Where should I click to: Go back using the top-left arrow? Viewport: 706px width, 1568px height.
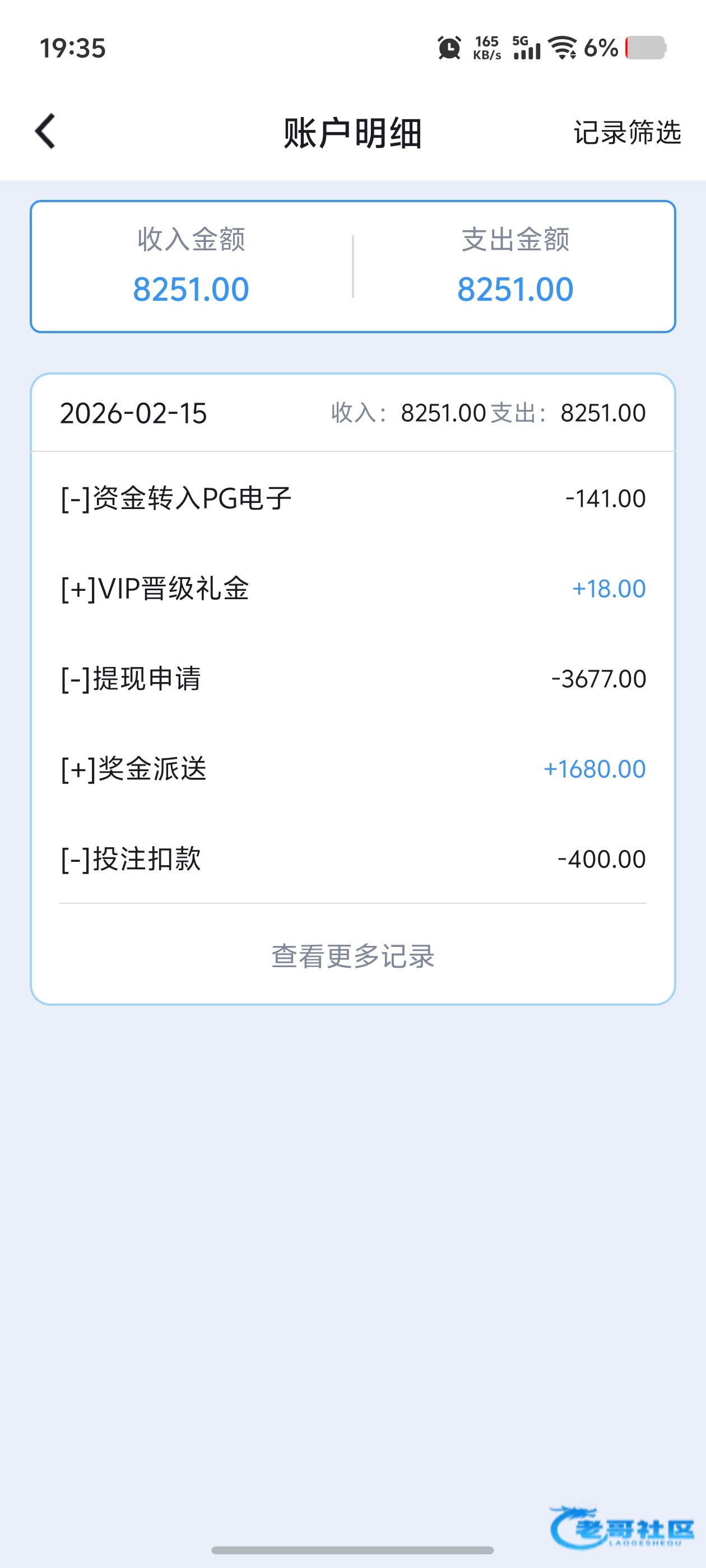[x=45, y=132]
